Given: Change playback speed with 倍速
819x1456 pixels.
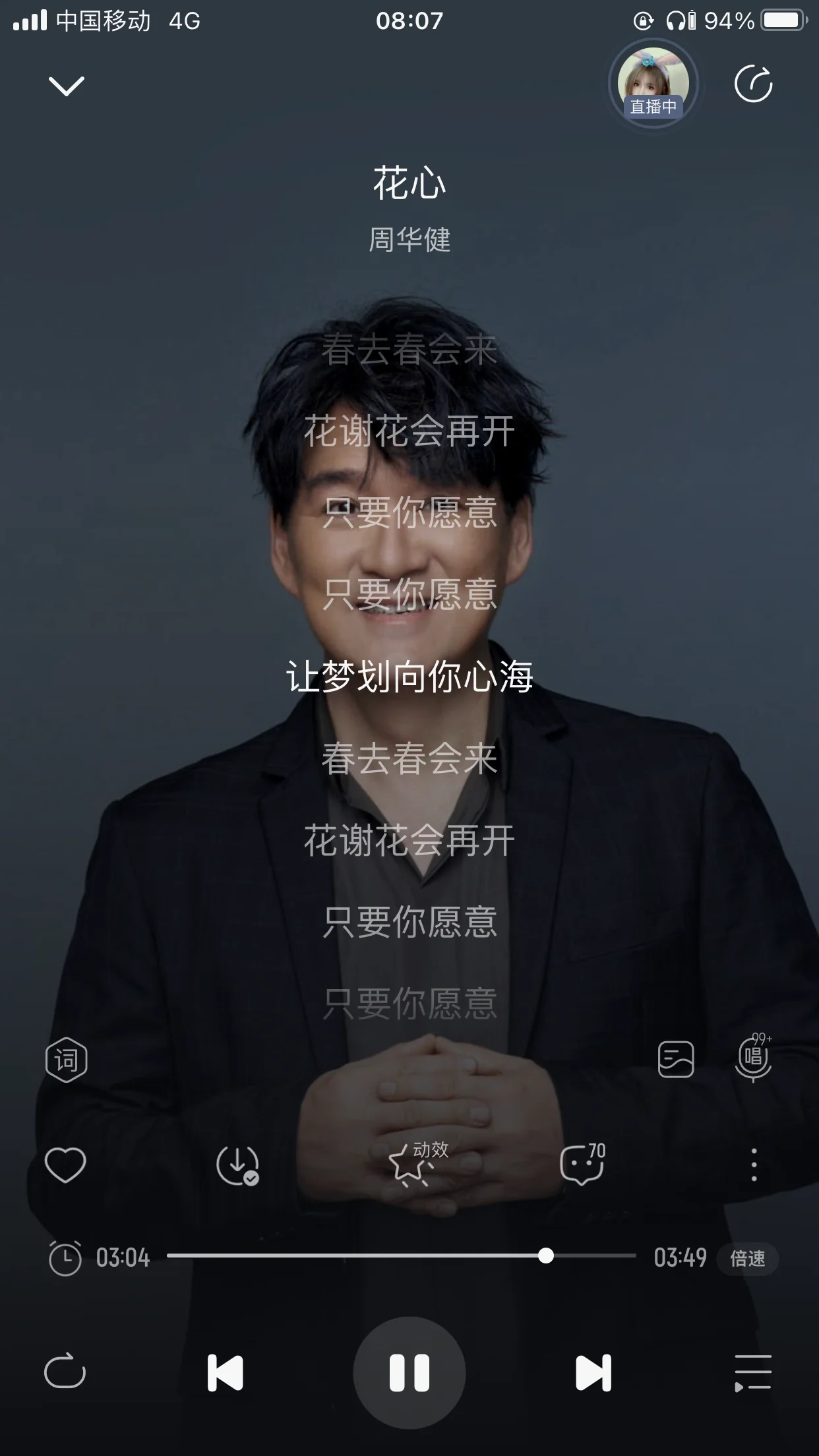Looking at the screenshot, I should (748, 1259).
